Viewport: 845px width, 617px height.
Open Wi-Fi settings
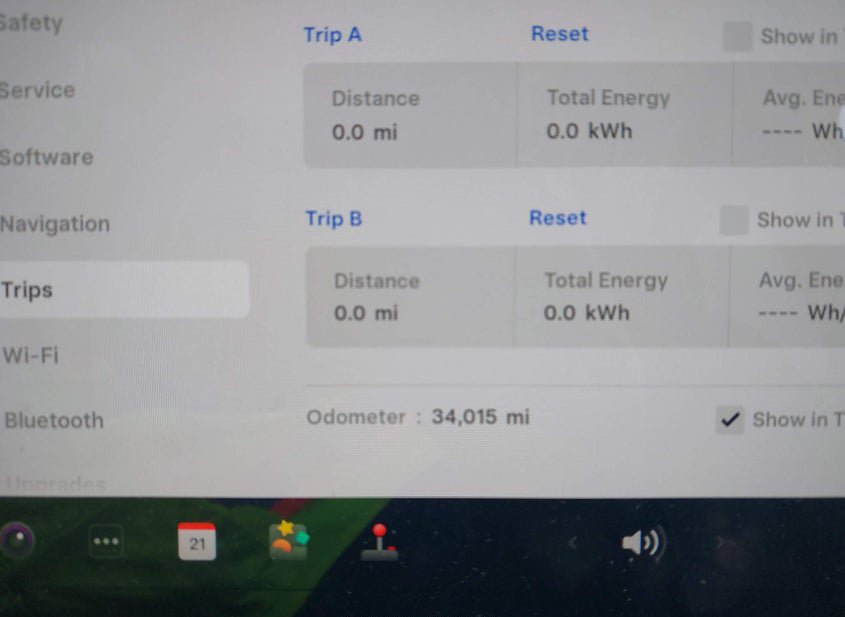point(30,355)
